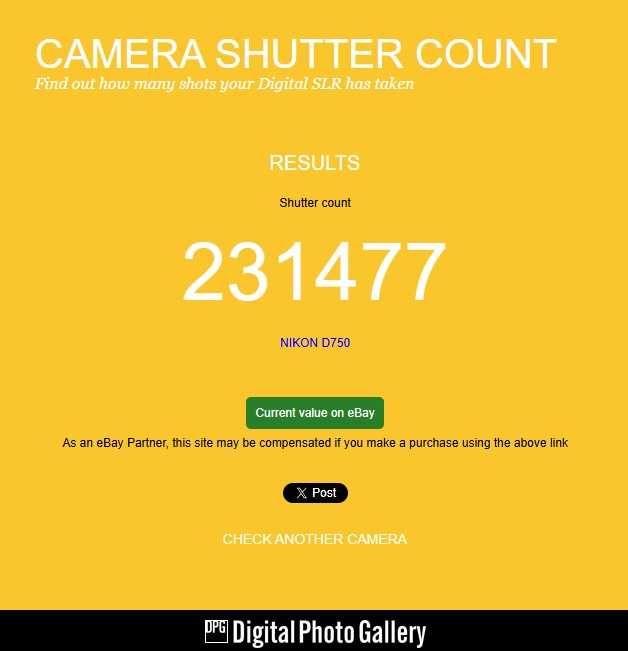Select CHECK ANOTHER CAMERA link
628x651 pixels.
coord(314,539)
